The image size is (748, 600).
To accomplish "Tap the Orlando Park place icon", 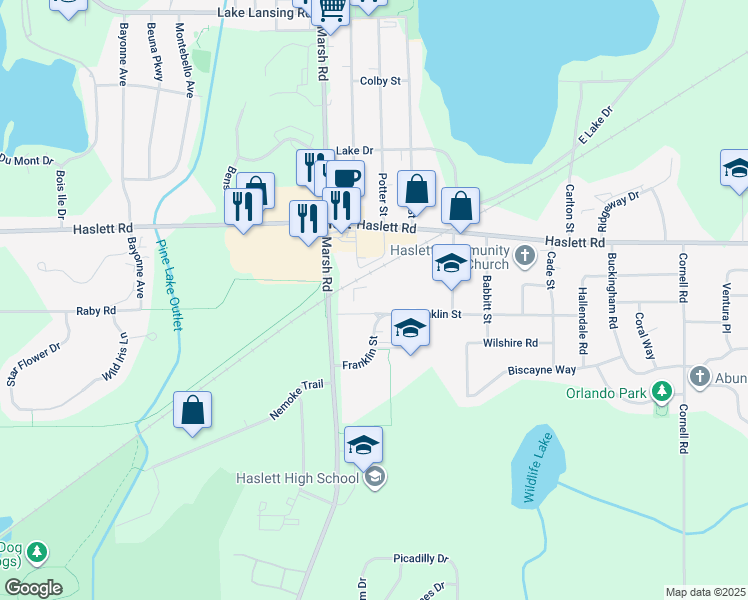I will click(x=660, y=390).
